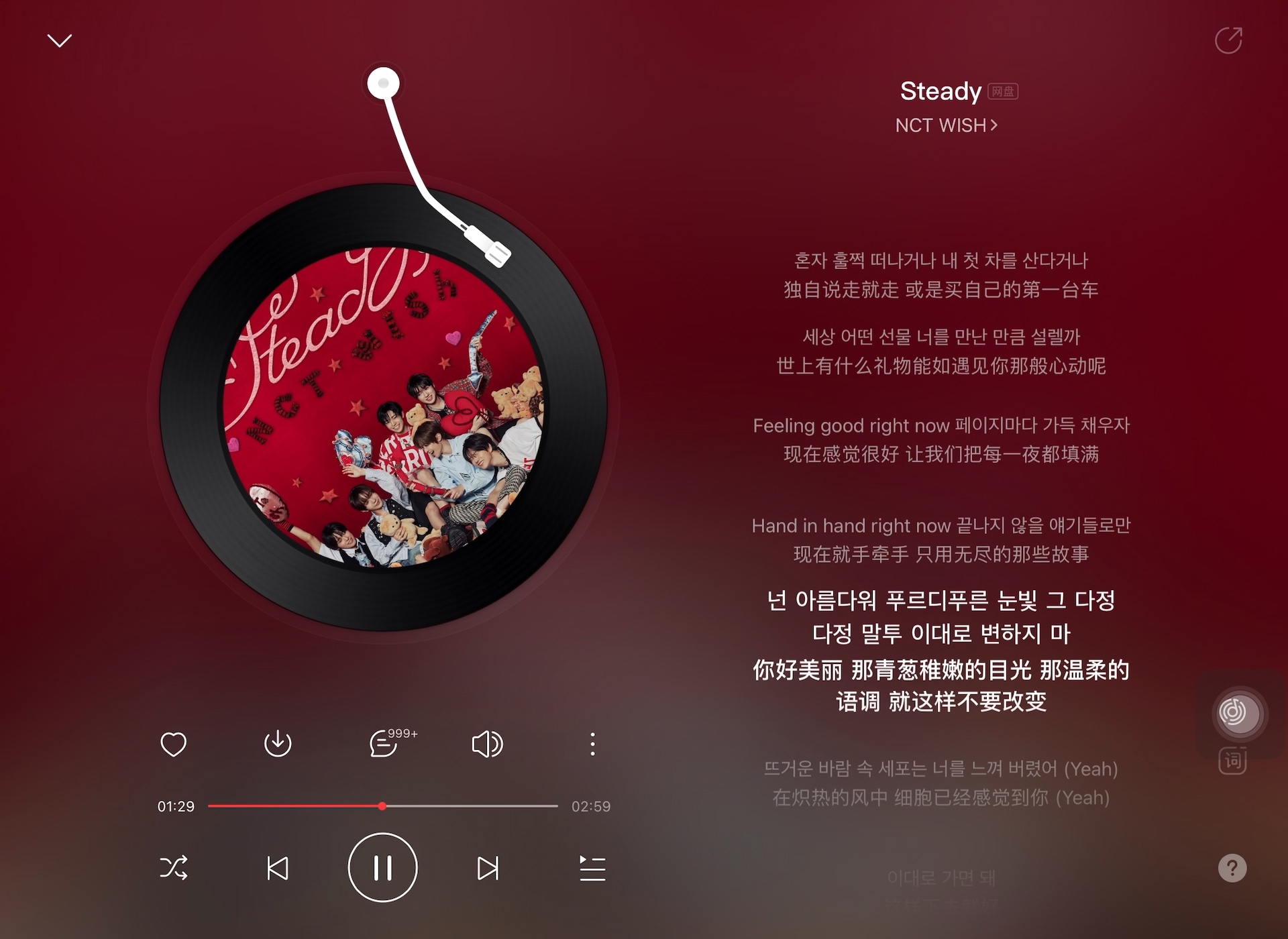Skip to the previous track
Screen dimensions: 1288x939
pos(278,868)
